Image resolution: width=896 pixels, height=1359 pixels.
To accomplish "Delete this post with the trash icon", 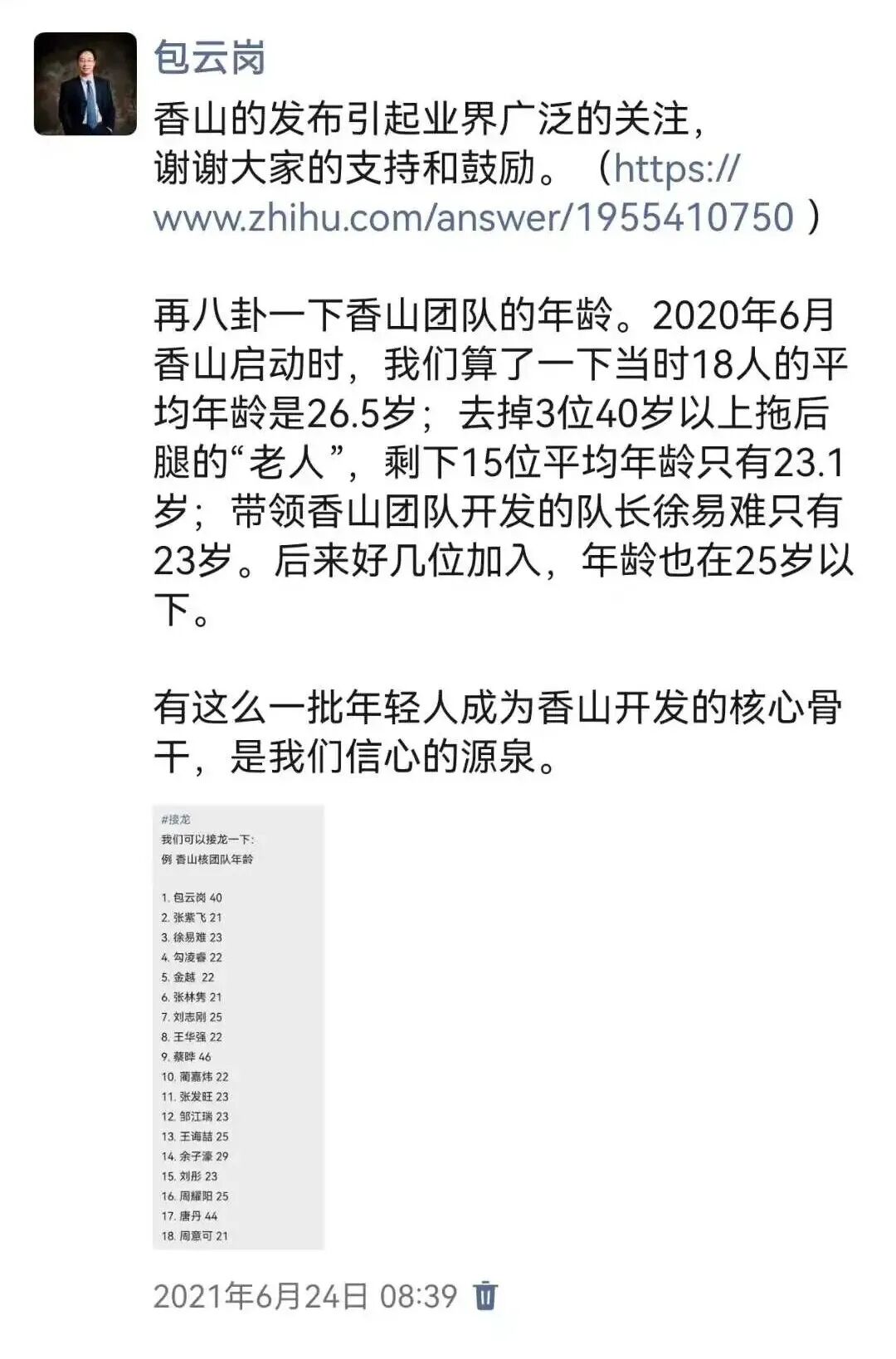I will pos(485,1295).
